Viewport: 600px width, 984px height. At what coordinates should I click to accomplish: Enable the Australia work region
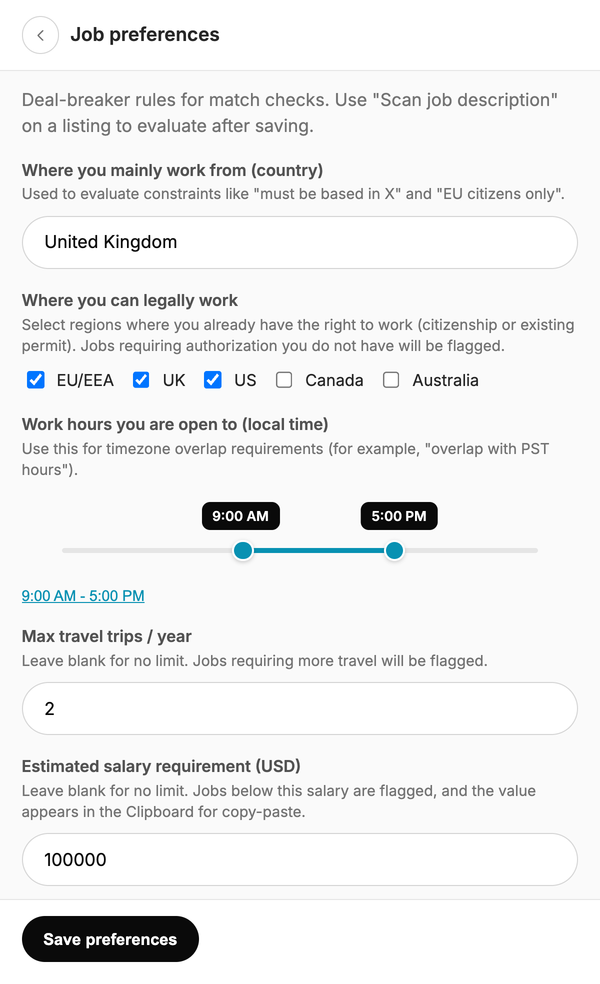tap(391, 380)
